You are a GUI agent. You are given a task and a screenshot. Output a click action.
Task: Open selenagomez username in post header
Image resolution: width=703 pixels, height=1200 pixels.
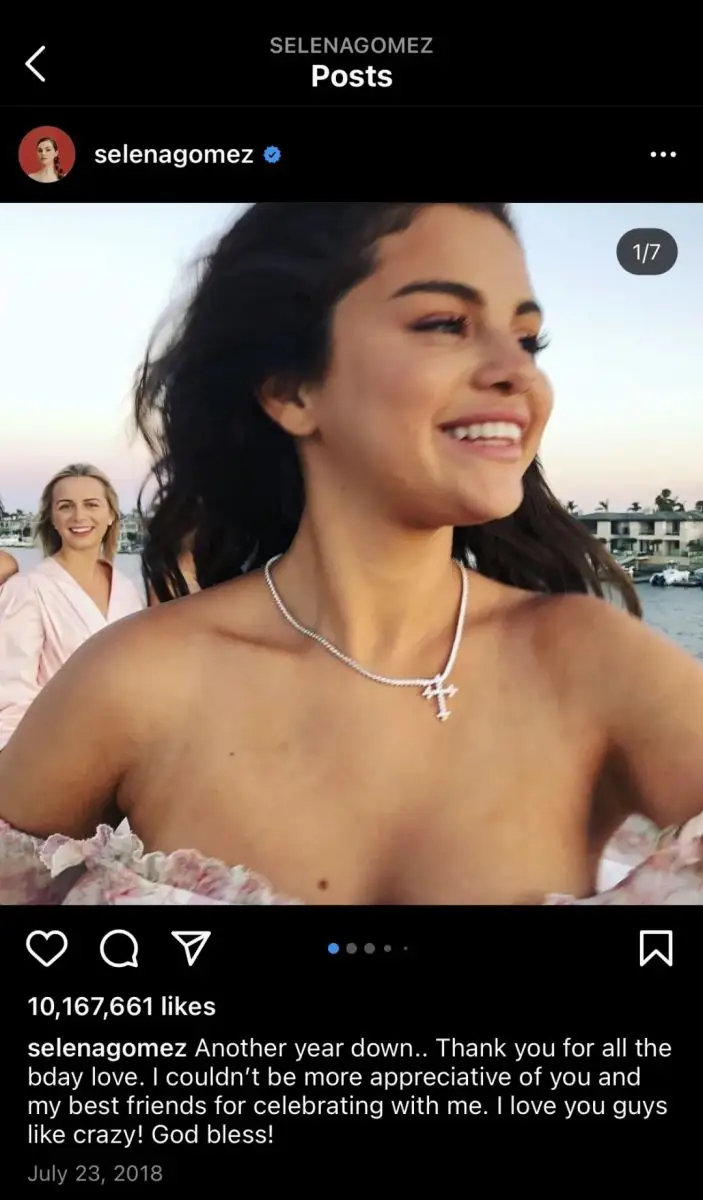(x=173, y=155)
